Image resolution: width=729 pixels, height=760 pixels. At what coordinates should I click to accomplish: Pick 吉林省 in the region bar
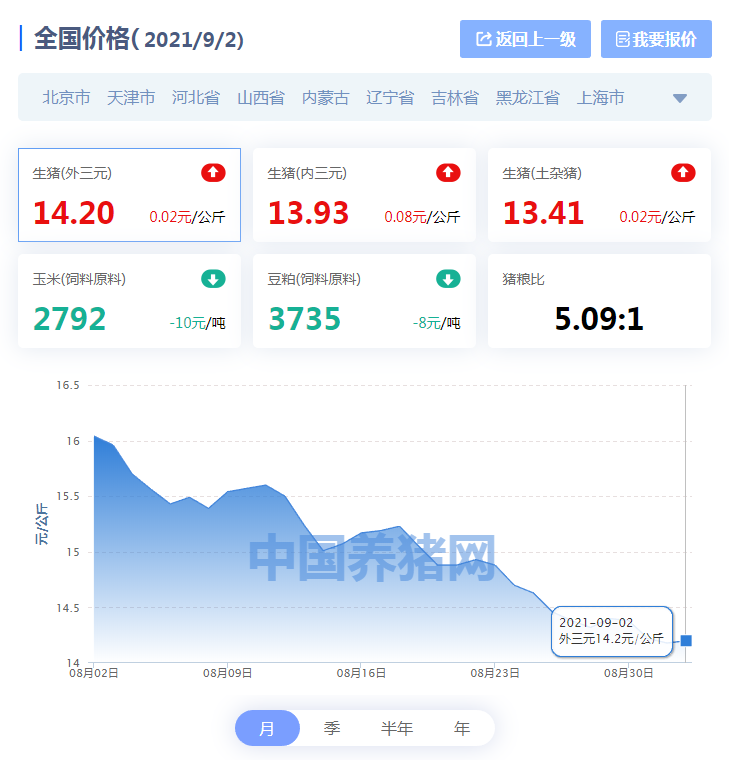click(x=455, y=97)
